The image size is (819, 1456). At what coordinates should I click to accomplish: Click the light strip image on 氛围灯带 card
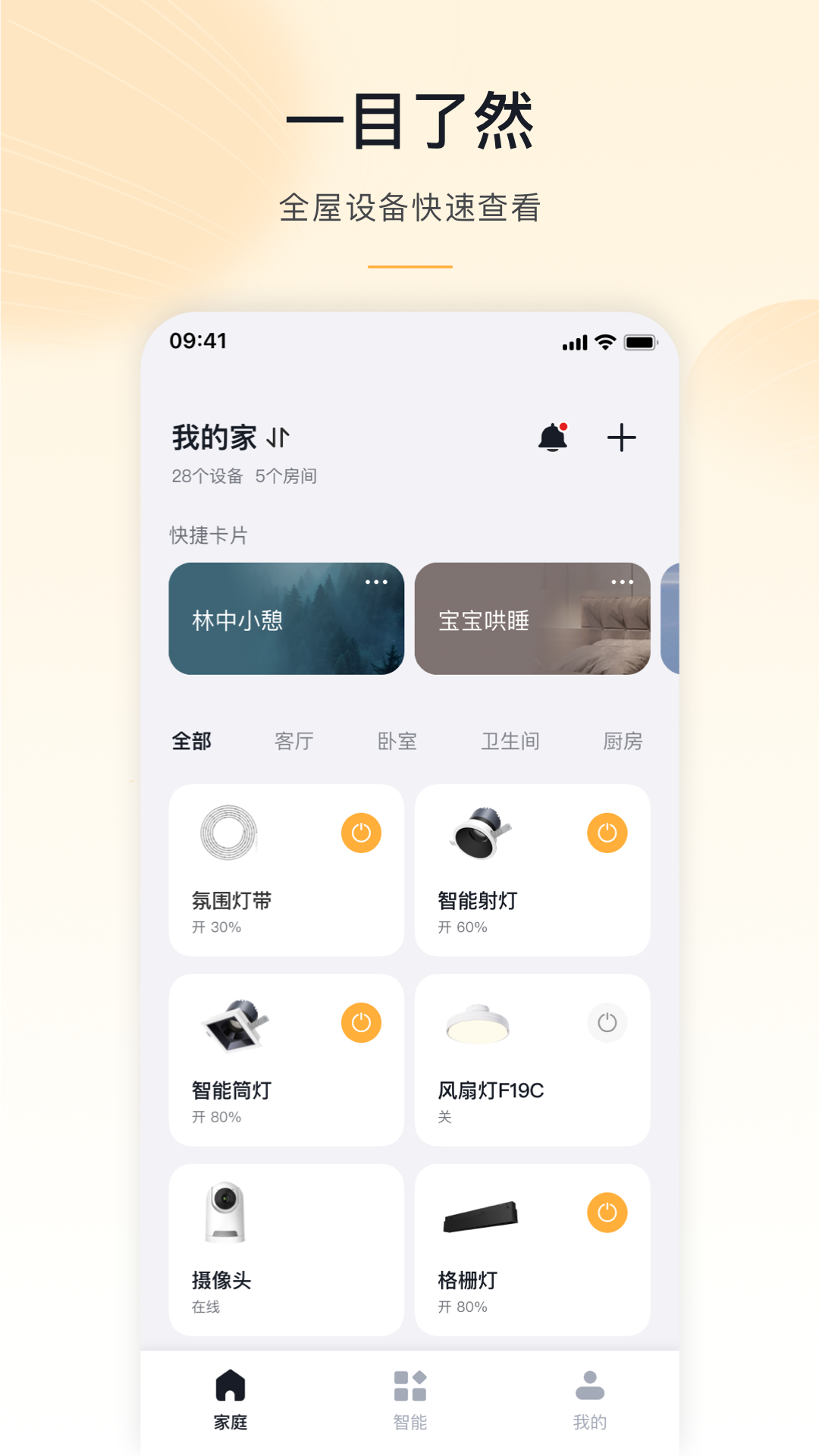click(x=229, y=834)
